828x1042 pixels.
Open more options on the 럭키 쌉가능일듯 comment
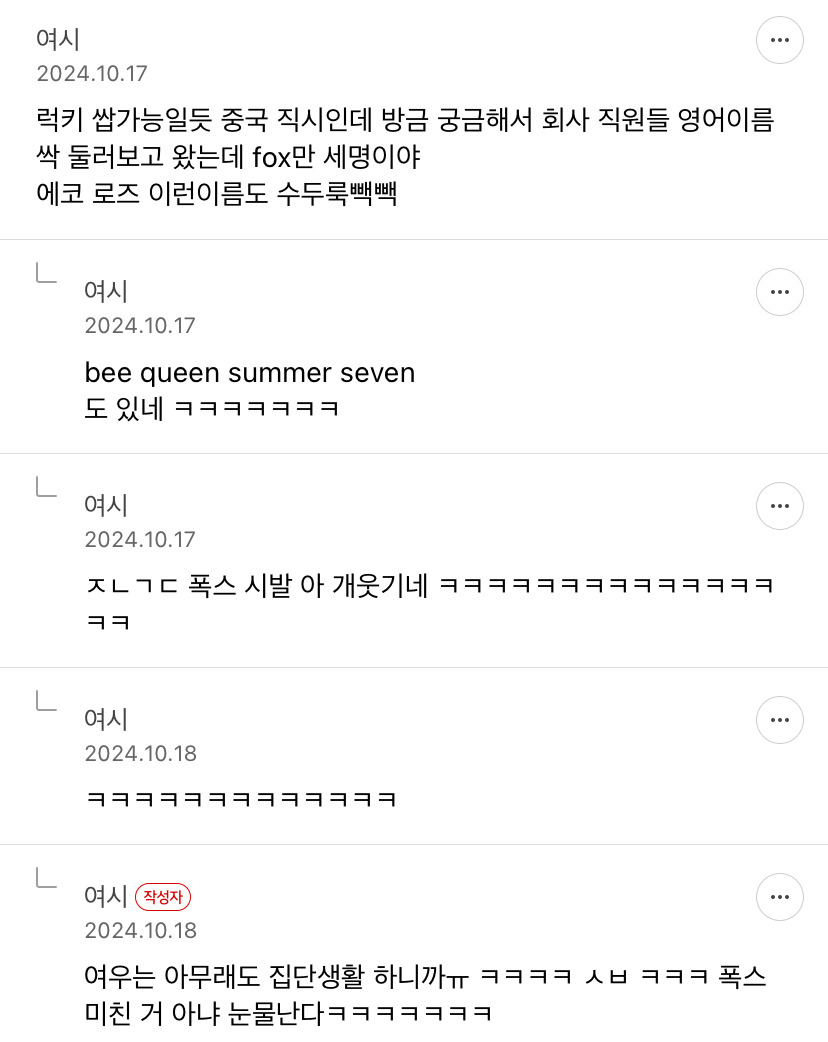click(779, 40)
